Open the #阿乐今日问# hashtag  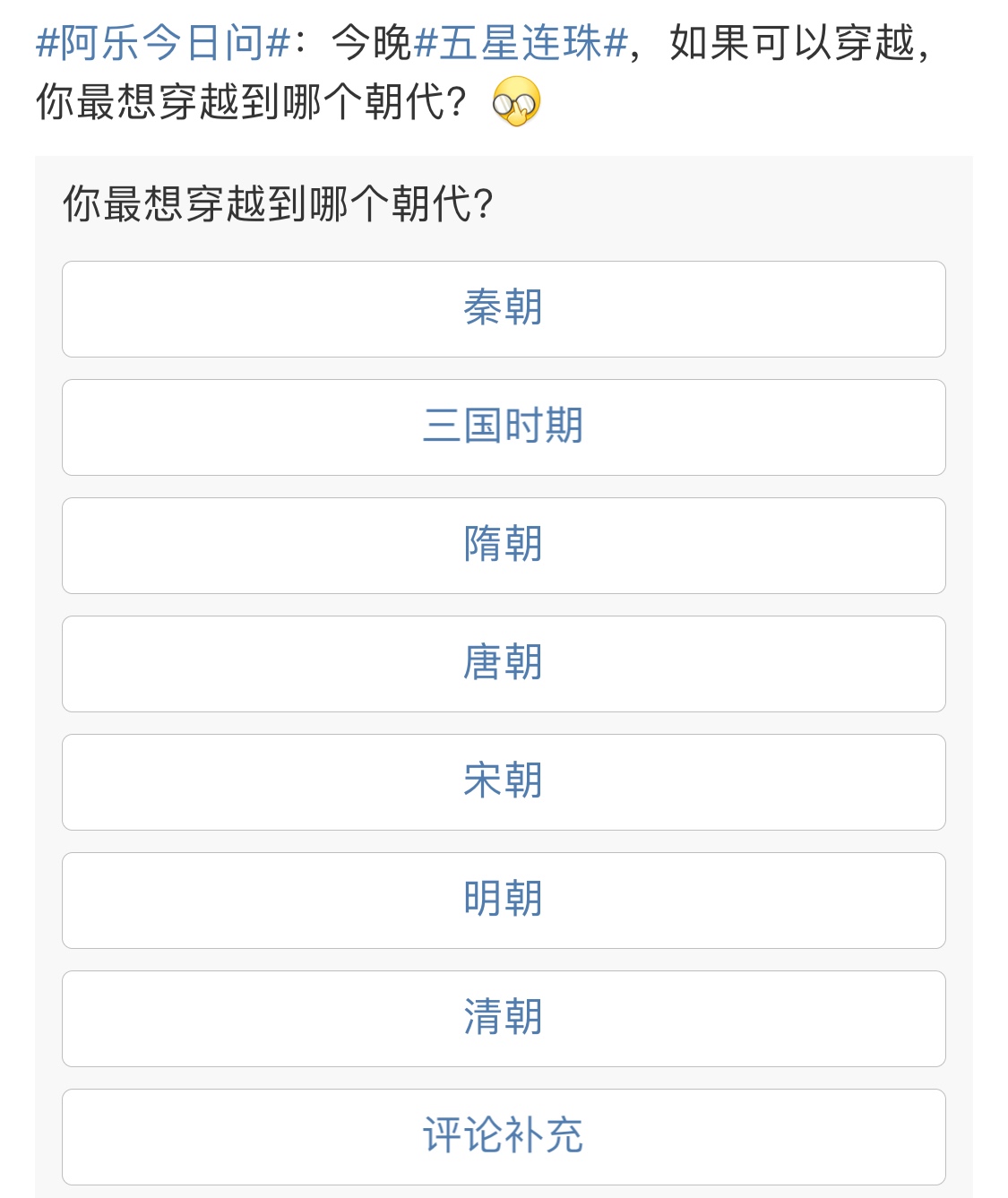[x=163, y=43]
